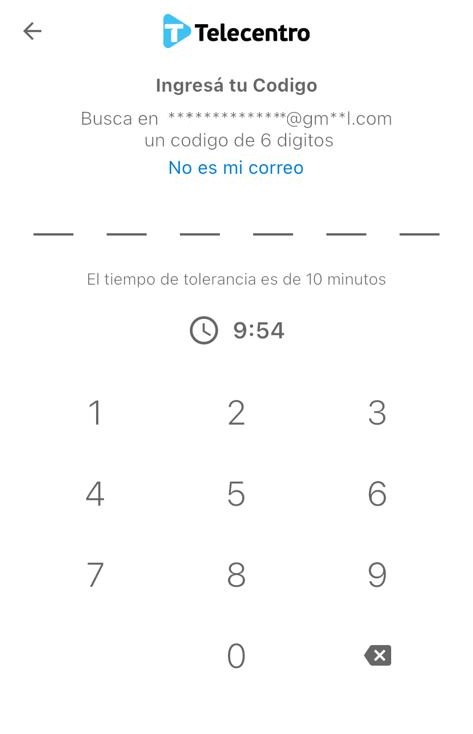Delete last digit with backspace key
The width and height of the screenshot is (473, 734).
click(x=378, y=655)
